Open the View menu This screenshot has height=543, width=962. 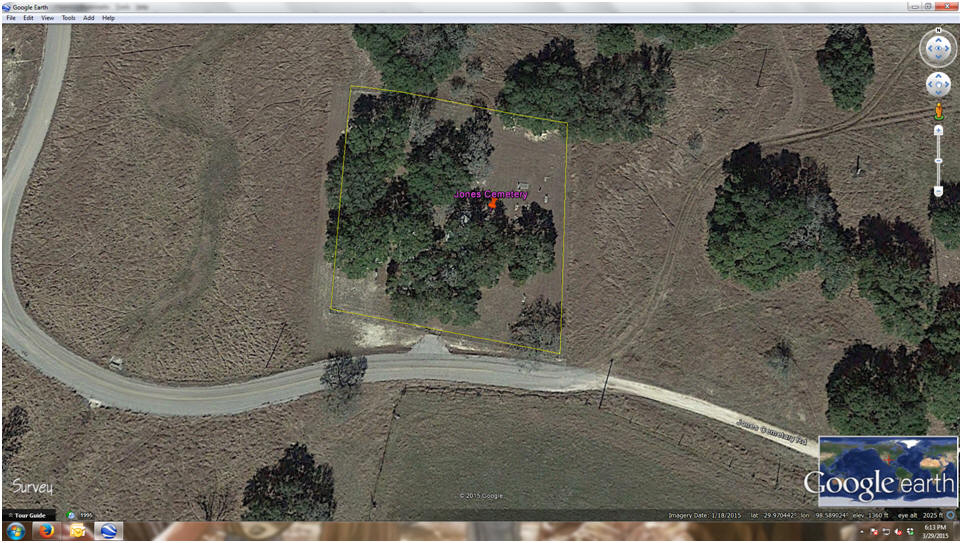tap(47, 18)
